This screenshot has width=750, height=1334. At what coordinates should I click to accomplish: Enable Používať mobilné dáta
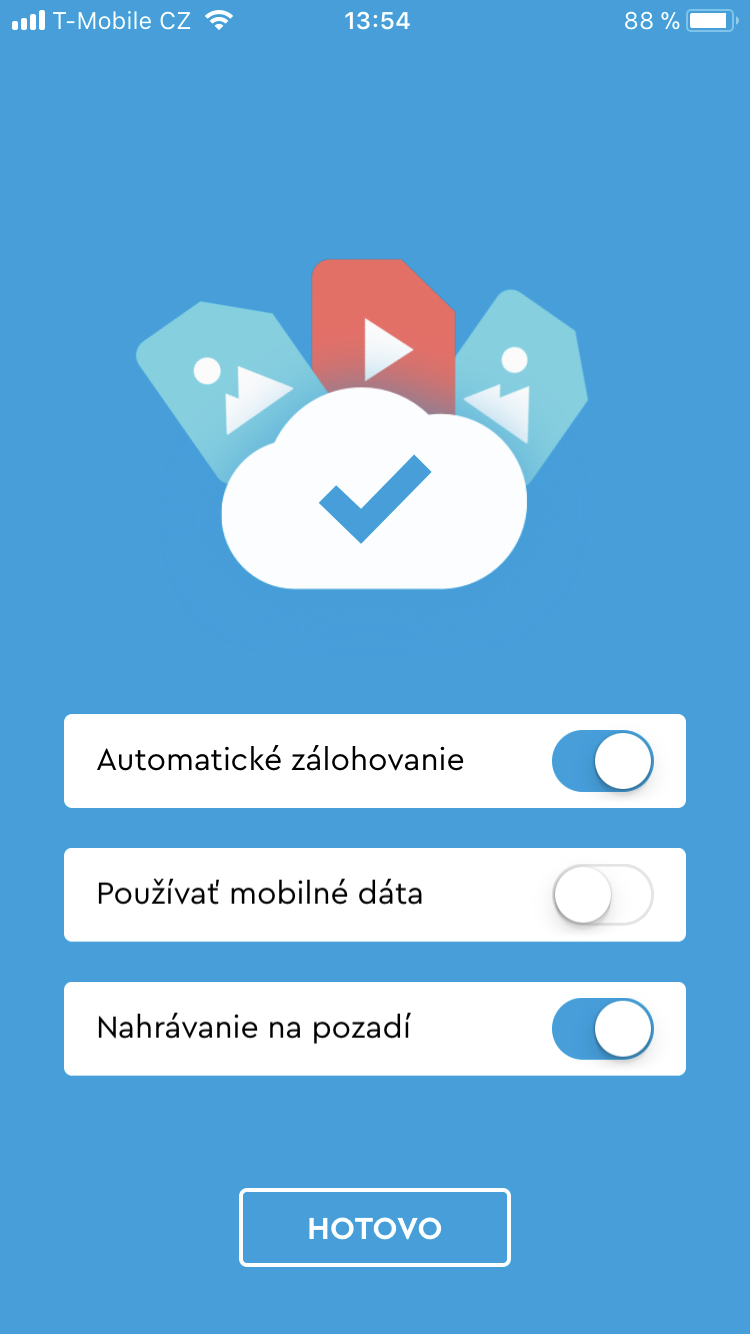pyautogui.click(x=602, y=895)
